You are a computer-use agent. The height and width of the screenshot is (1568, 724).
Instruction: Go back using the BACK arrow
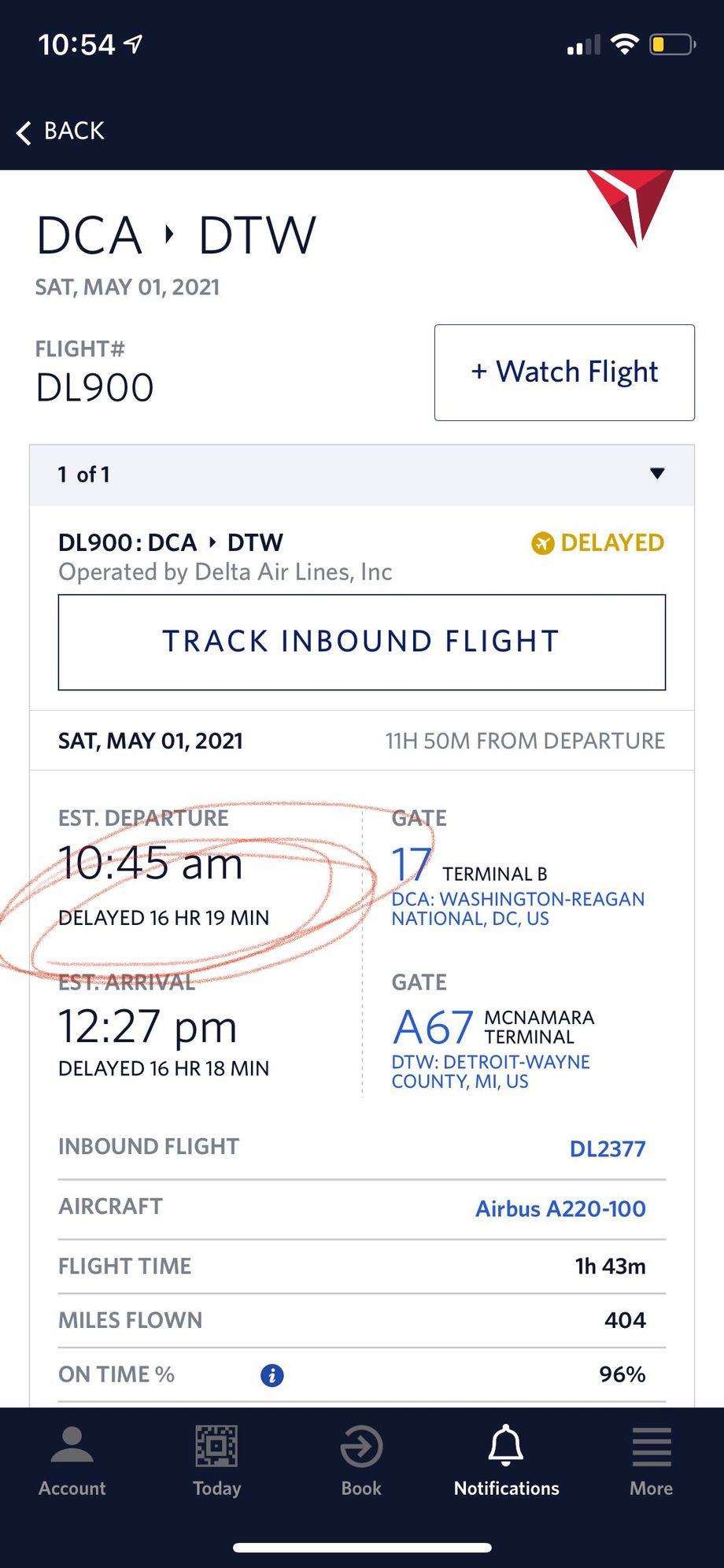pyautogui.click(x=61, y=131)
